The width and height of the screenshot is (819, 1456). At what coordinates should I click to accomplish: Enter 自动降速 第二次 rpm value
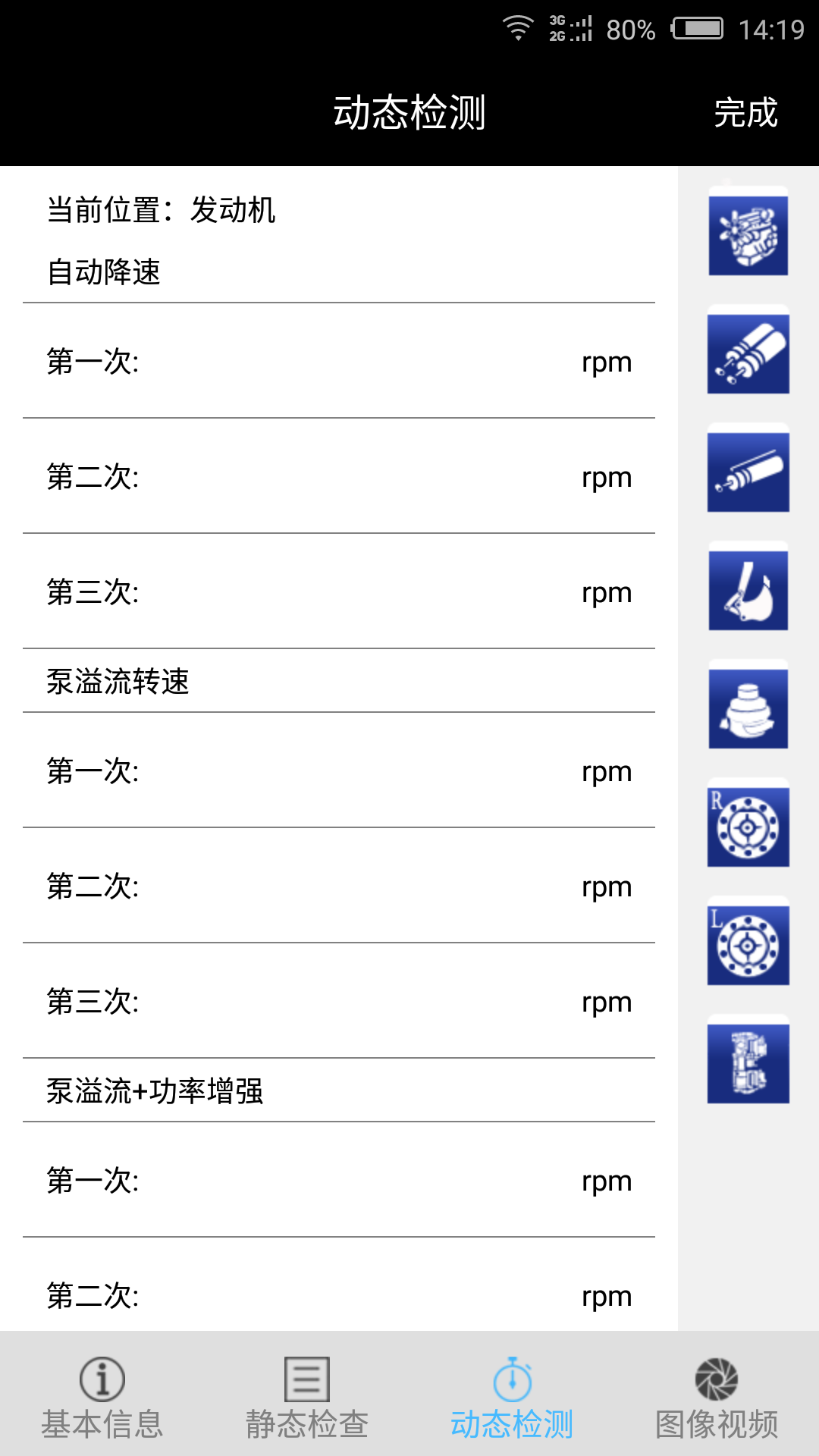(356, 477)
